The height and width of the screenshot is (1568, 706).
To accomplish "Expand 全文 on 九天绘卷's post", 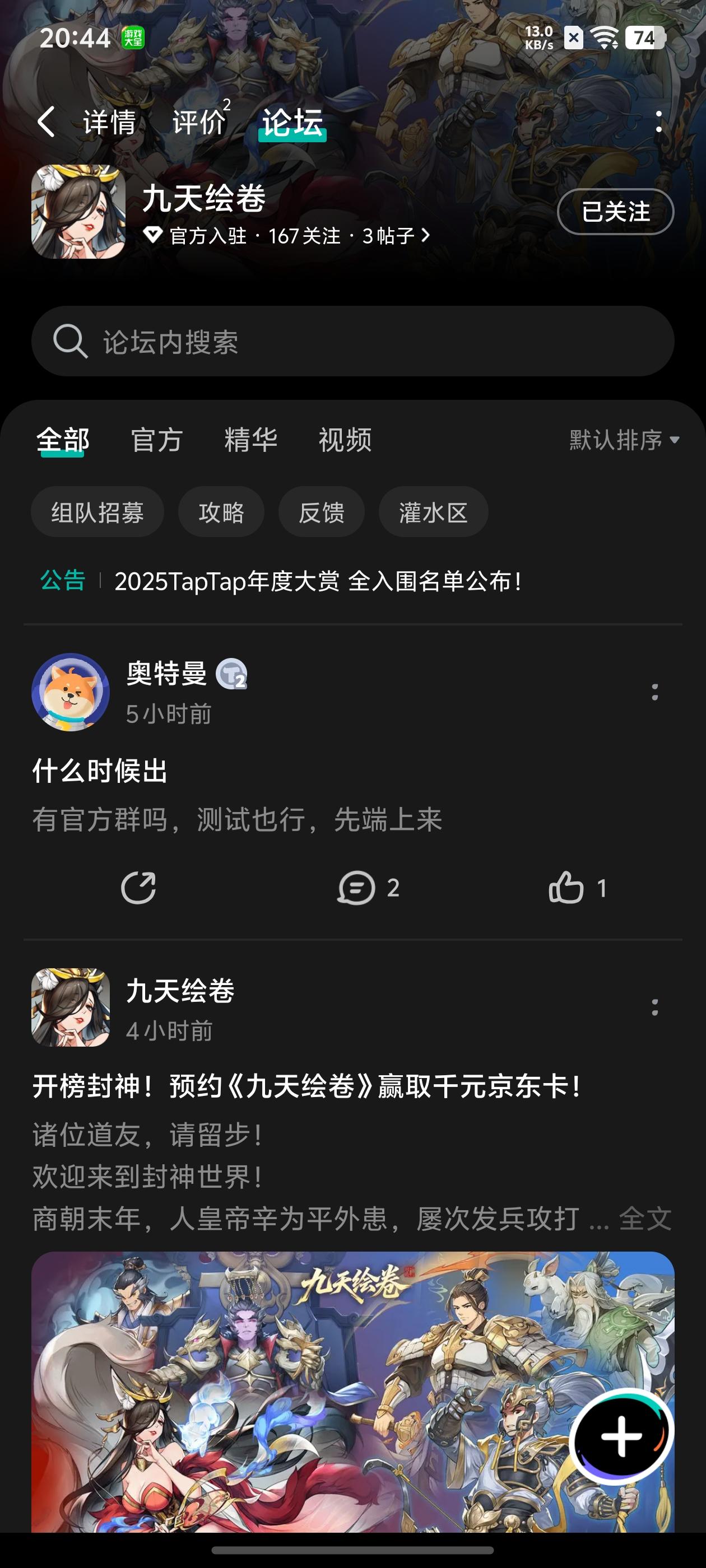I will point(645,1219).
